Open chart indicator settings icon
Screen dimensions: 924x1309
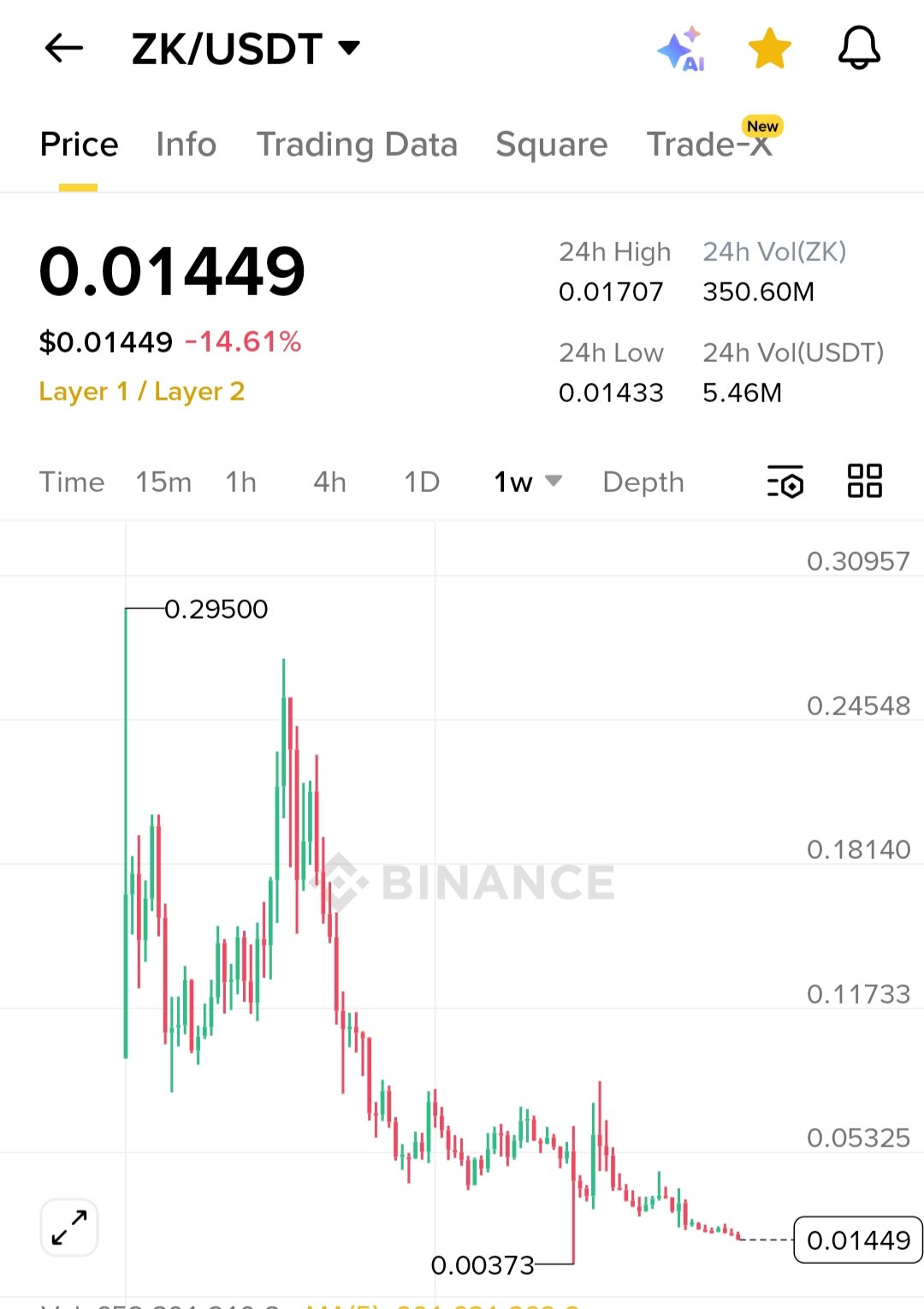pyautogui.click(x=785, y=482)
